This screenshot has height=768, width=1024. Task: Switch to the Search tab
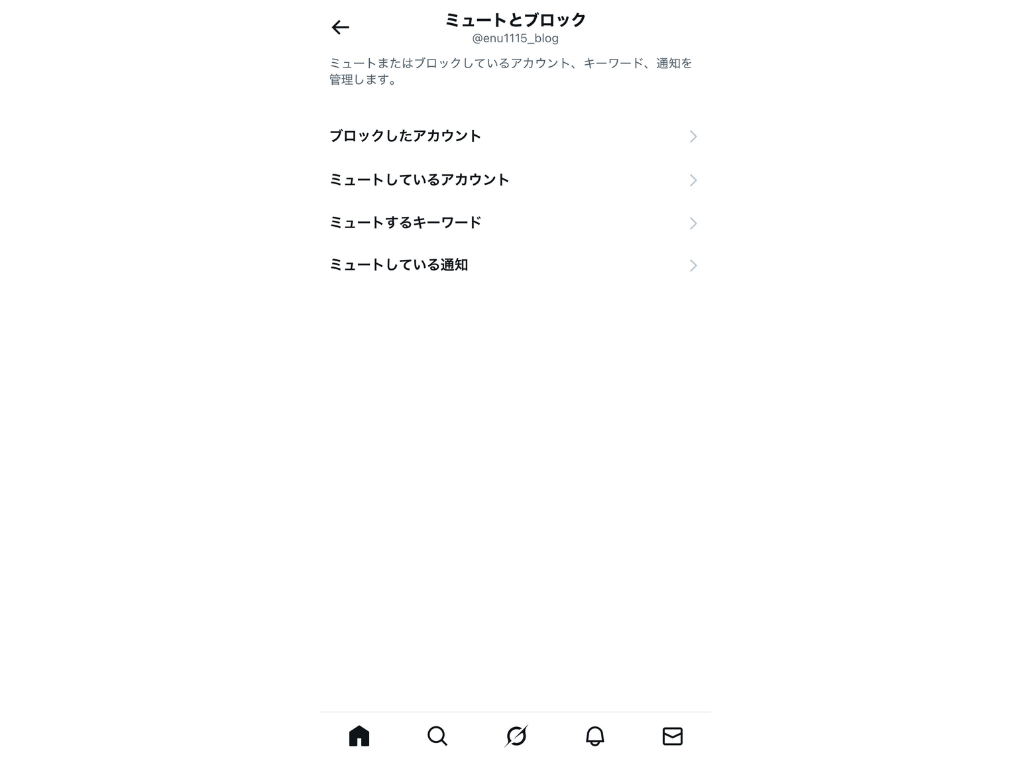[x=437, y=736]
